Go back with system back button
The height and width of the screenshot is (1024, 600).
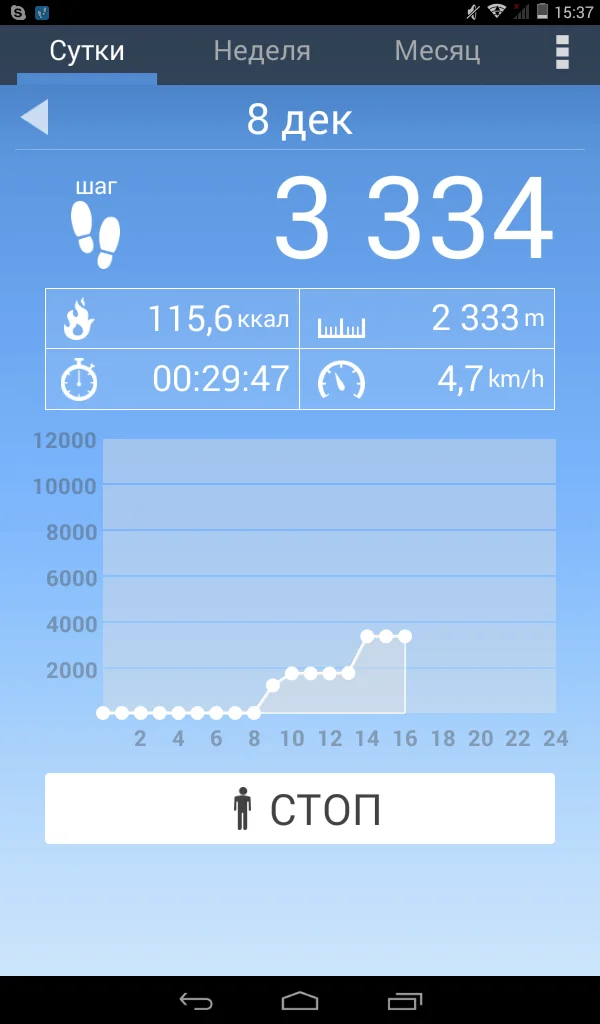point(196,1000)
